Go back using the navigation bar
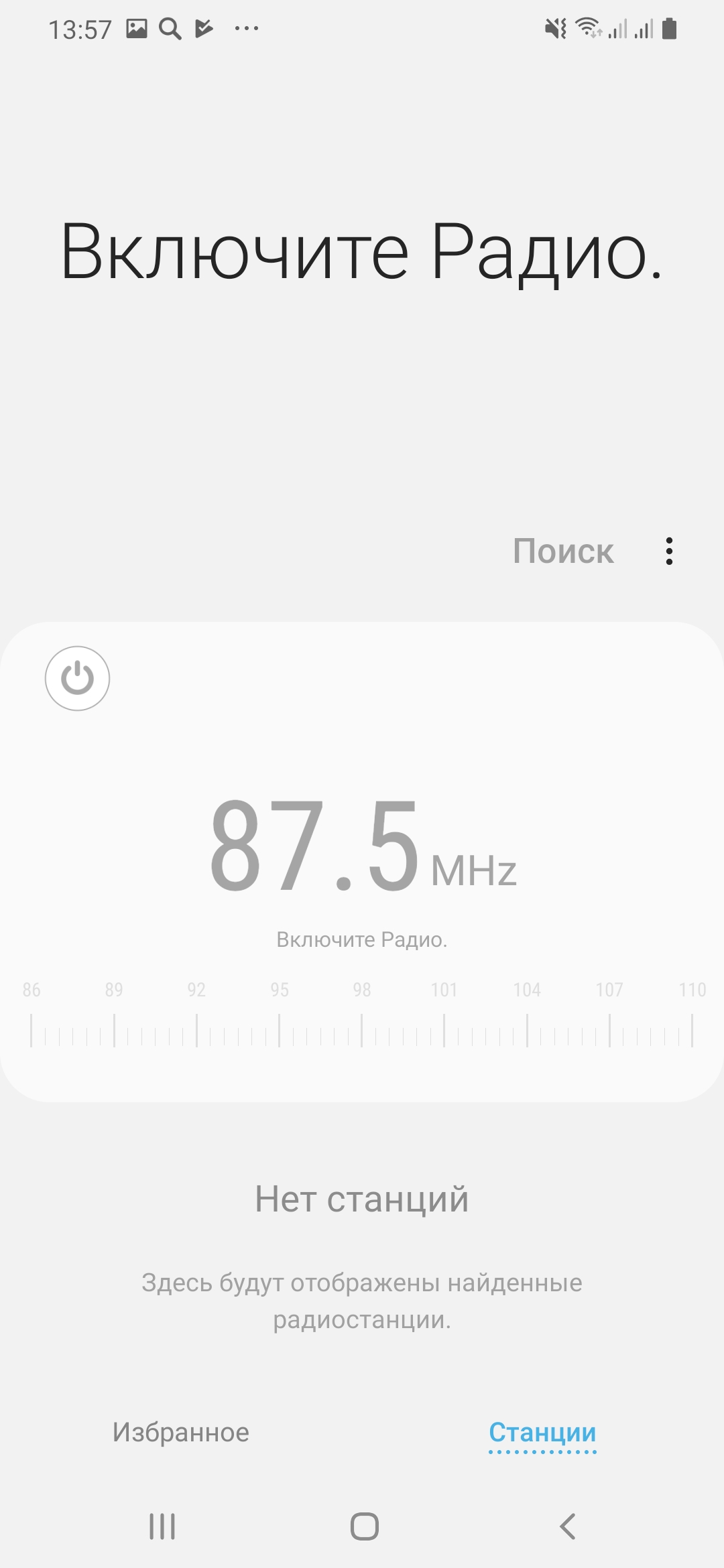Screen dimensions: 724x1568 (567, 1526)
